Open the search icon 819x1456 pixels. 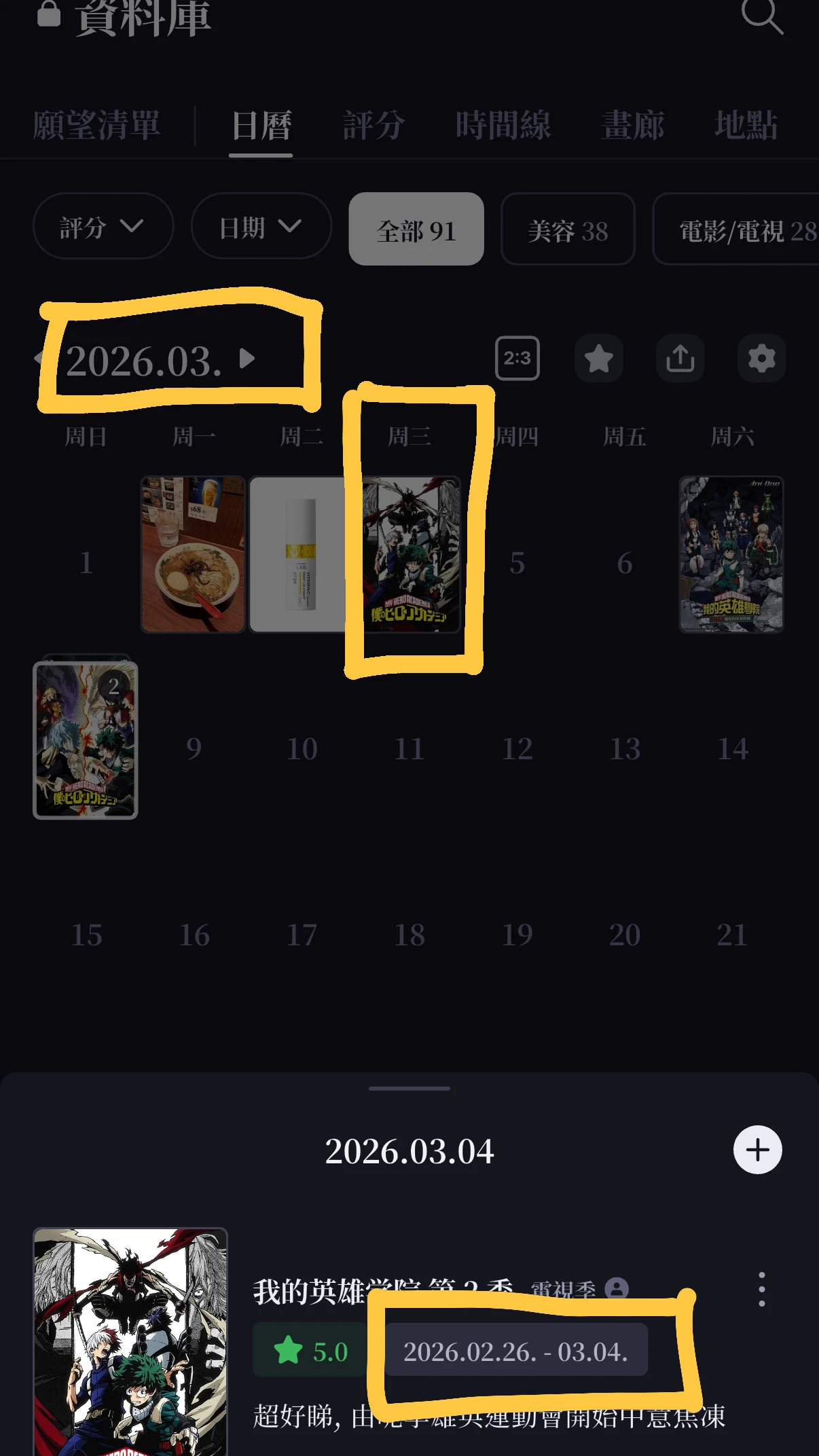coord(762,16)
